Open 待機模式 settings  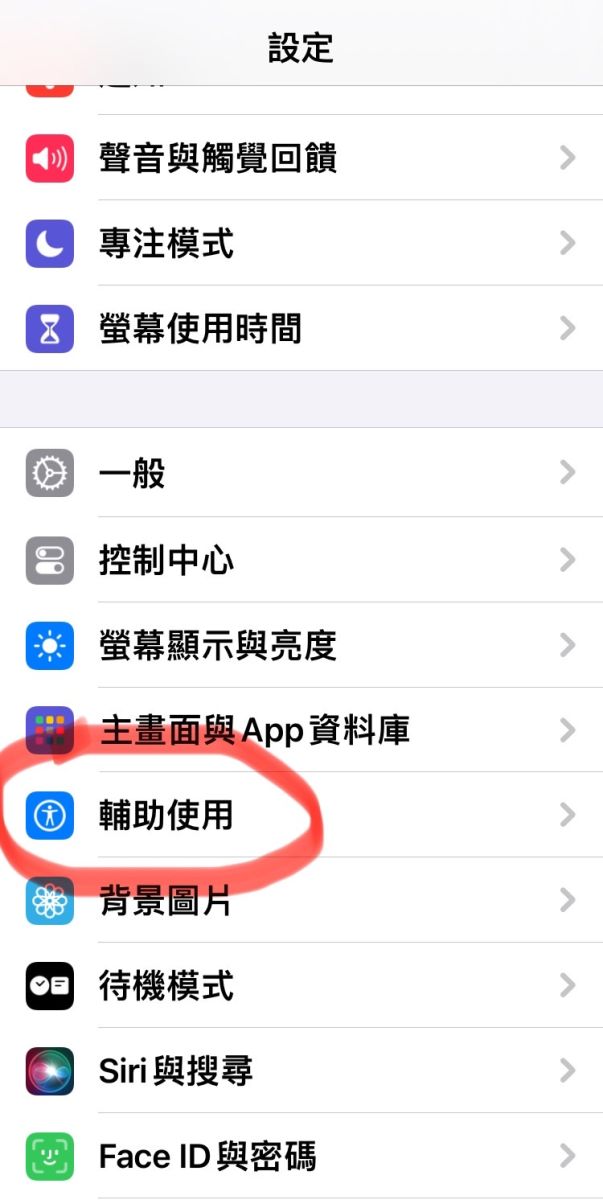coord(166,987)
